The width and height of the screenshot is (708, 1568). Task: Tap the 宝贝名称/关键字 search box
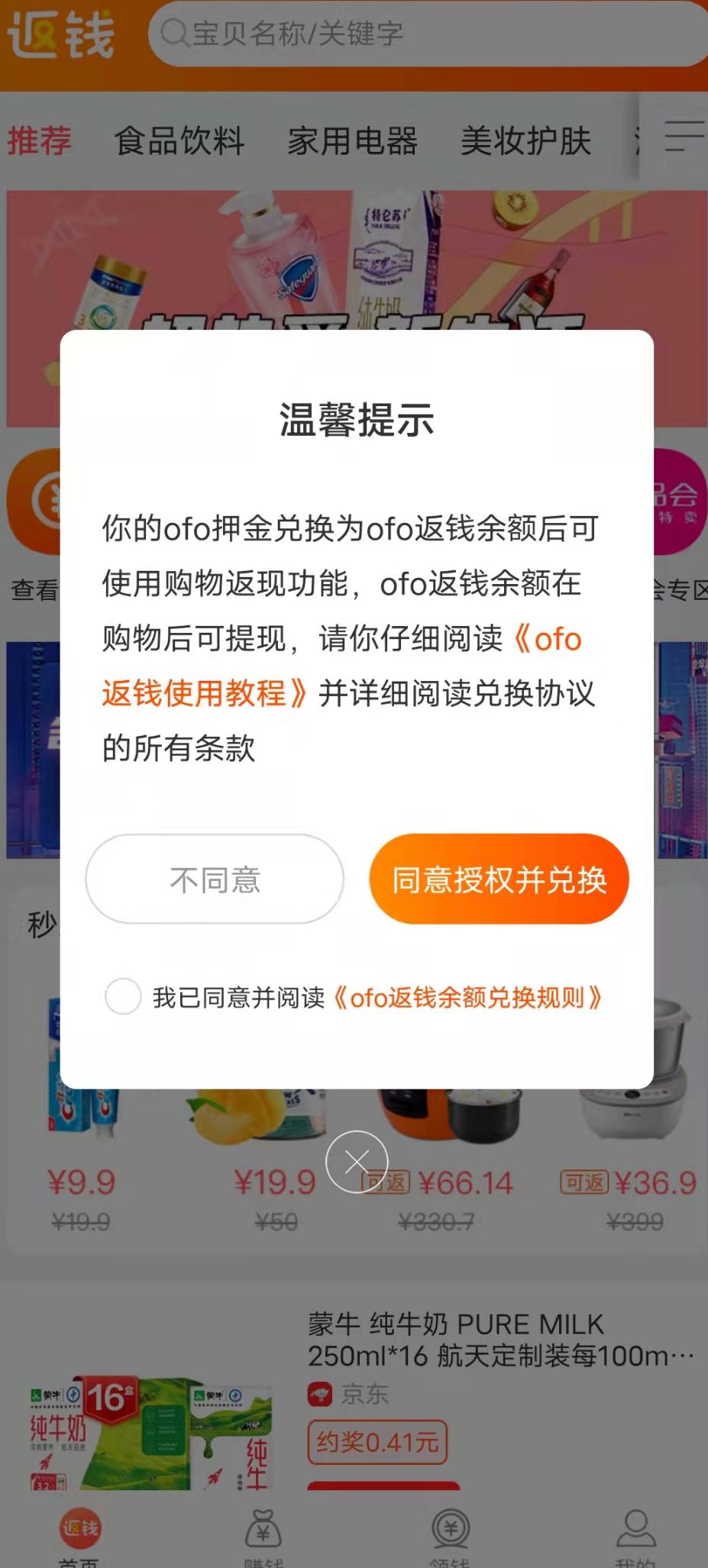(428, 34)
